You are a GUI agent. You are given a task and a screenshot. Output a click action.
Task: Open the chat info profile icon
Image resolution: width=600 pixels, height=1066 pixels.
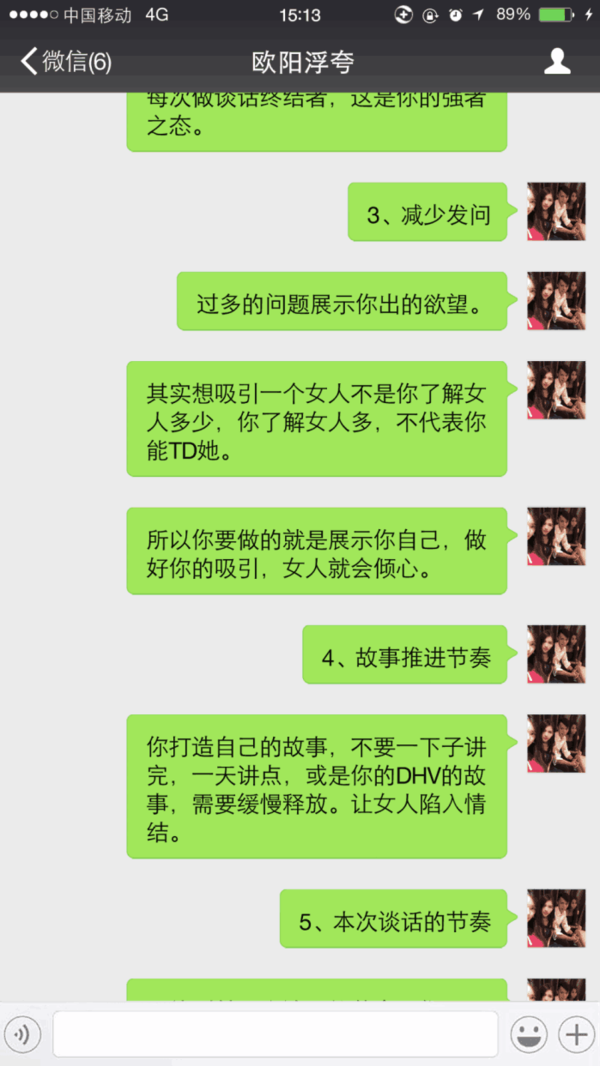[x=557, y=61]
